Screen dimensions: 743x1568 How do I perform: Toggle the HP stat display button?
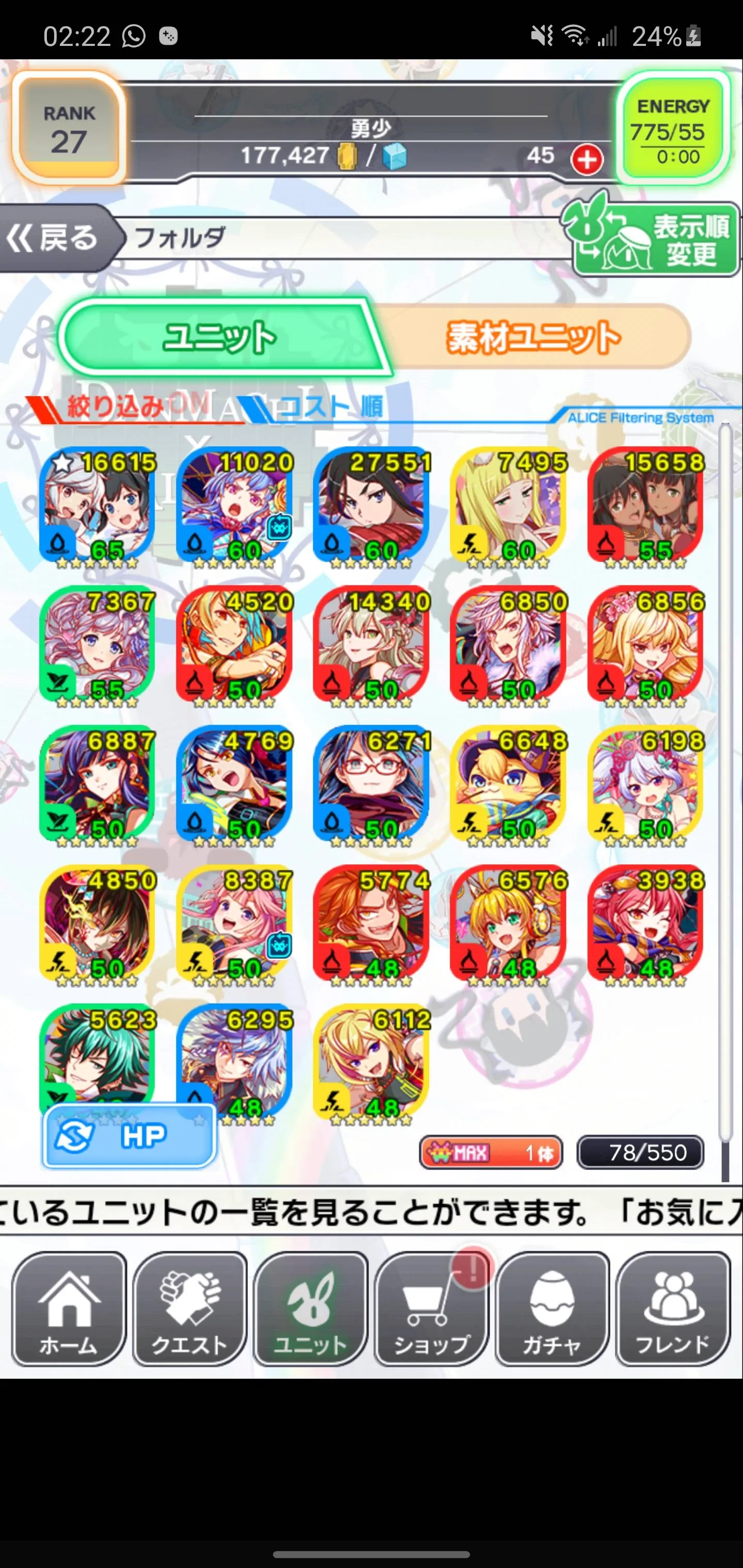pyautogui.click(x=130, y=1136)
